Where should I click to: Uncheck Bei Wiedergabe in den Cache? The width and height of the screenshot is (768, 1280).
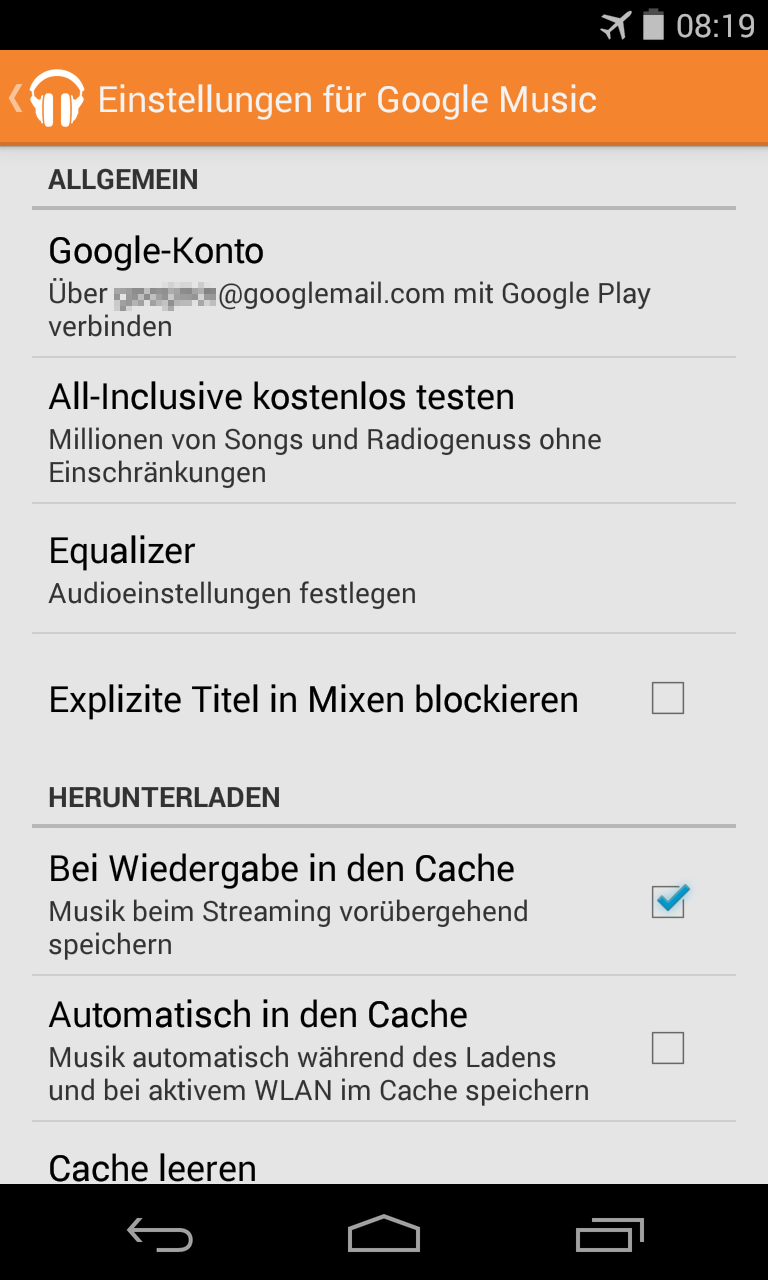click(x=667, y=902)
